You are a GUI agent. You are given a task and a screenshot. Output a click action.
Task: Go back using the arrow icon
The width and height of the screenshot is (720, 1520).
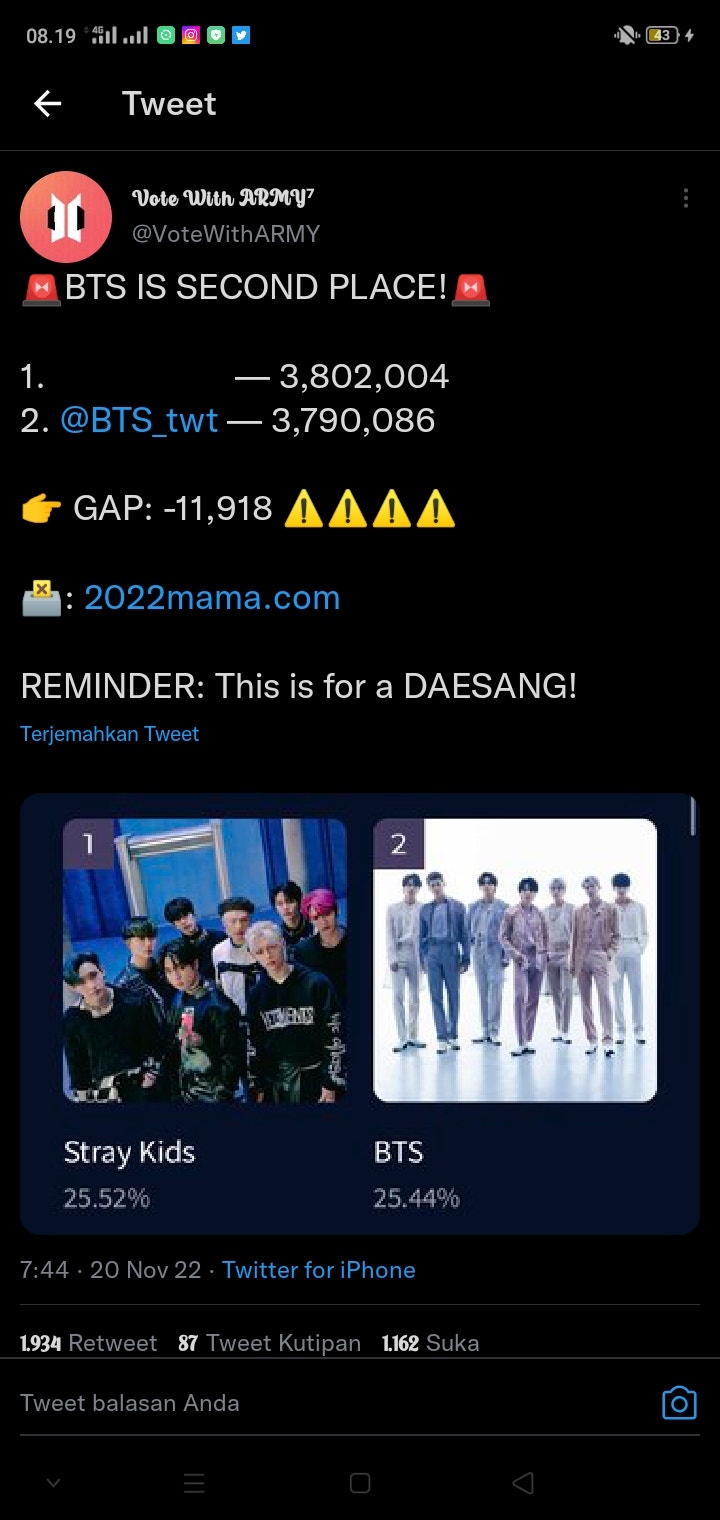pos(48,103)
